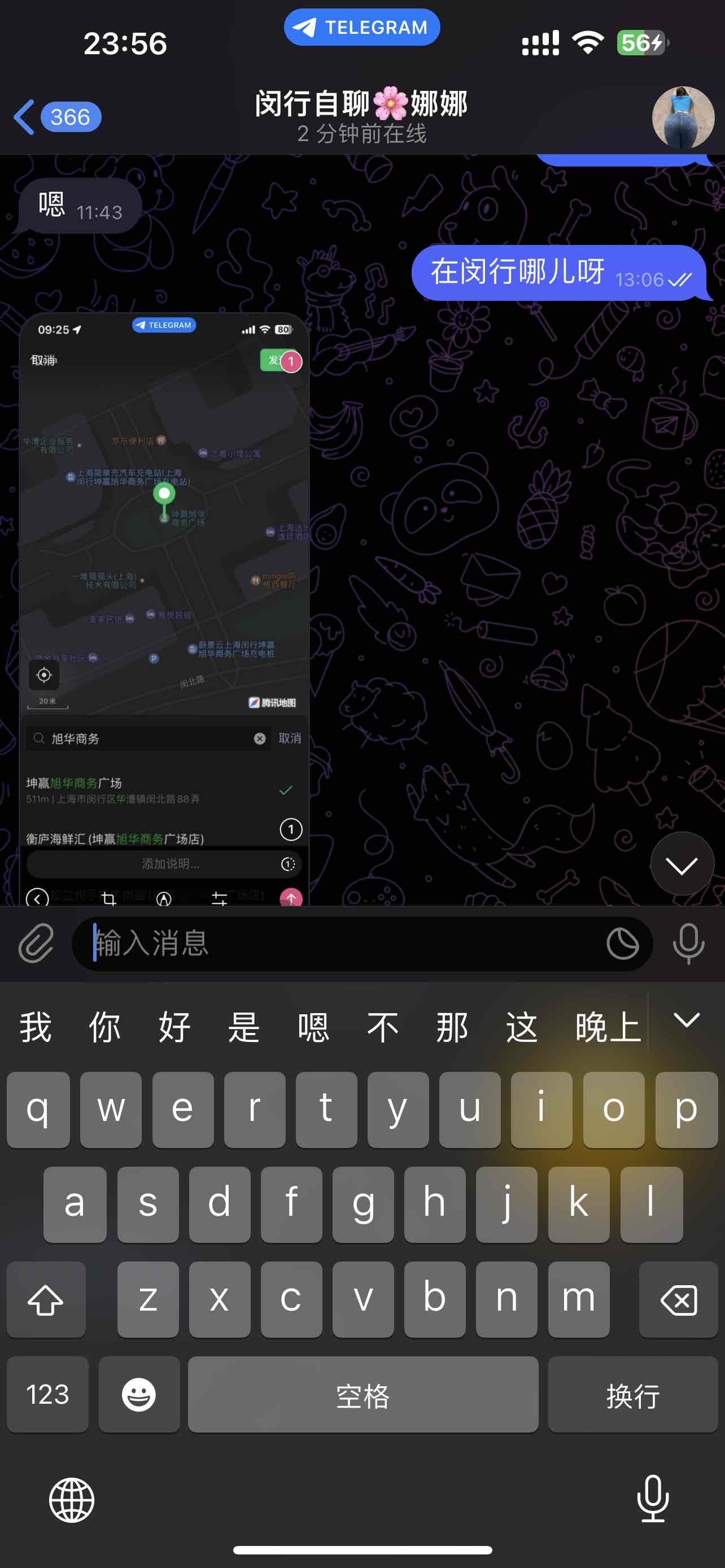Jump to the latest messages
This screenshot has width=725, height=1568.
click(x=681, y=864)
